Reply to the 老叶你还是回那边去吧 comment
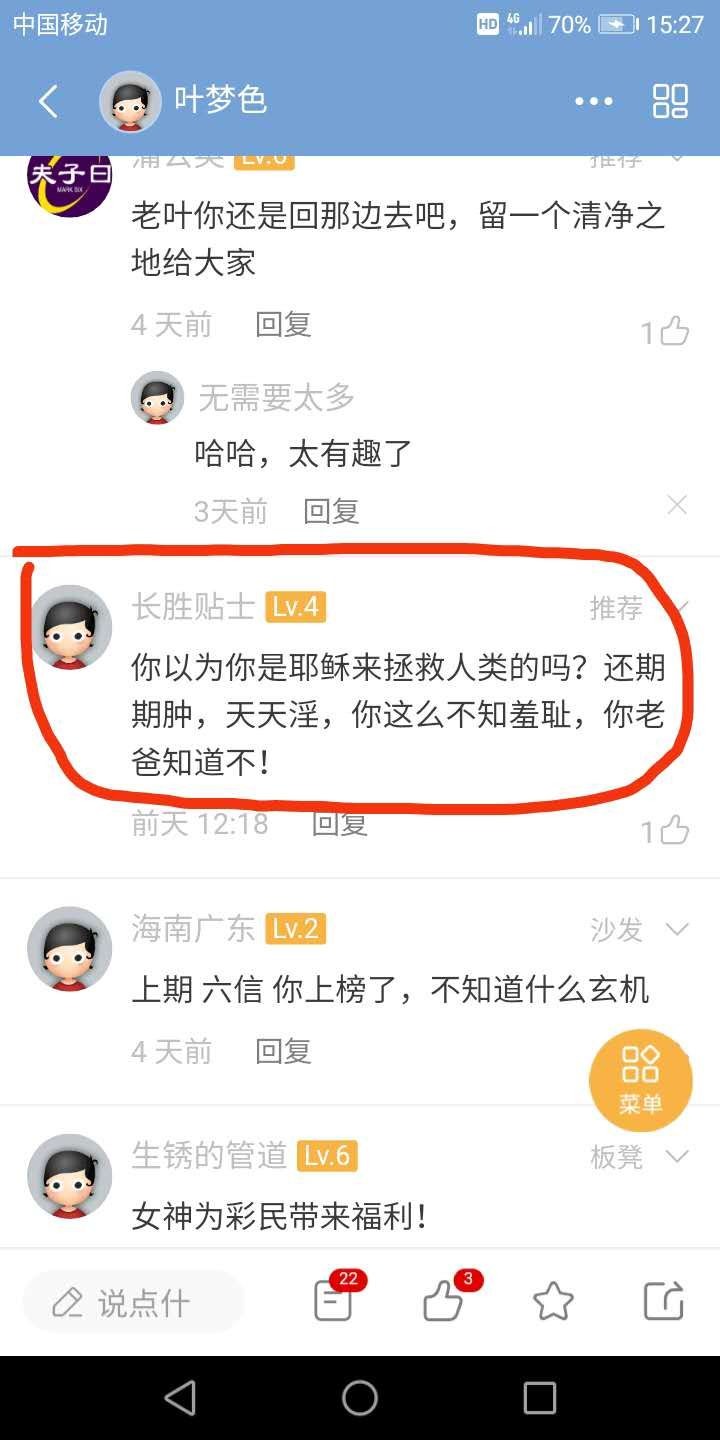The height and width of the screenshot is (1440, 720). pos(283,324)
